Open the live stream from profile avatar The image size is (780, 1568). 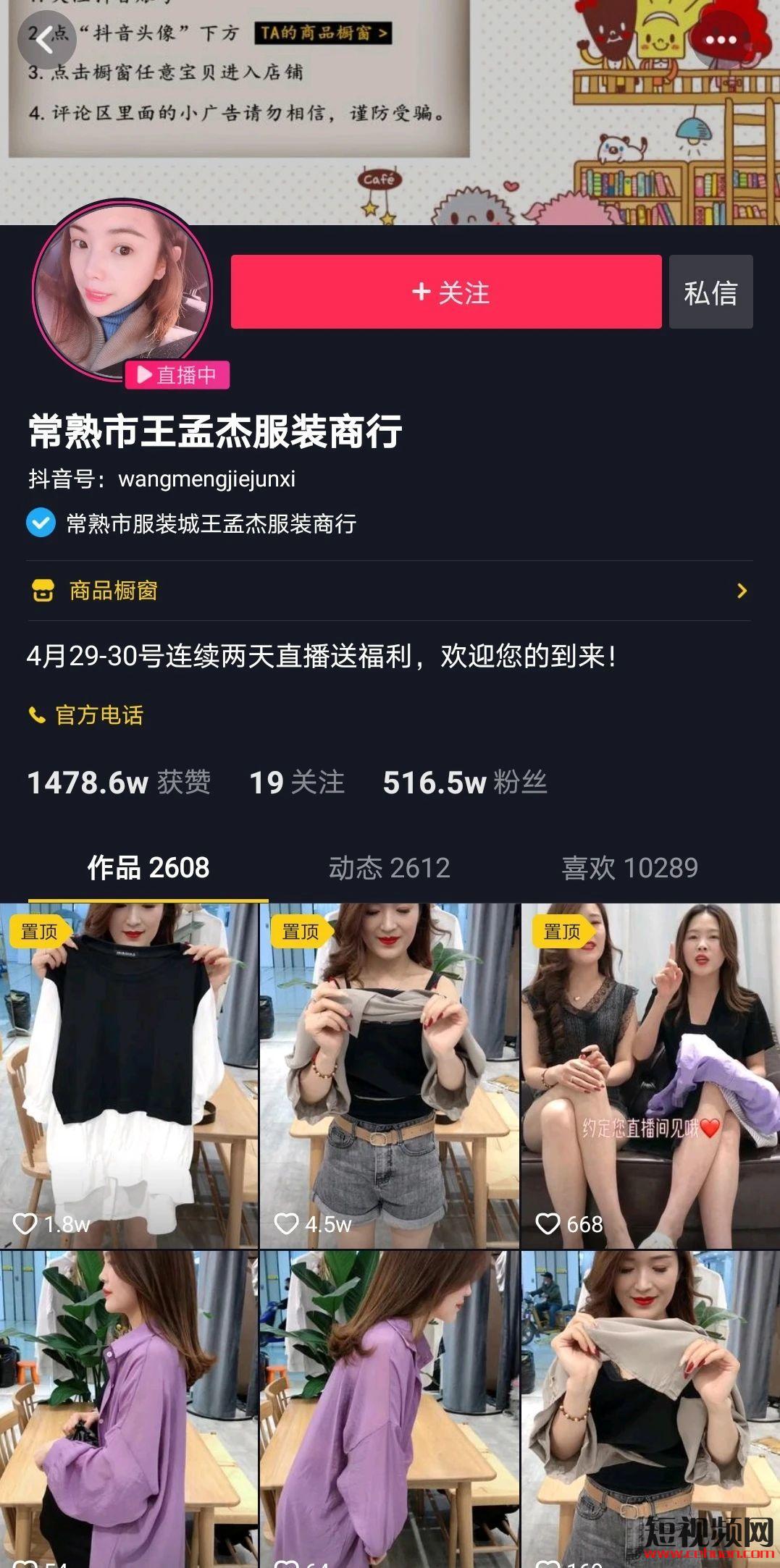coord(122,290)
